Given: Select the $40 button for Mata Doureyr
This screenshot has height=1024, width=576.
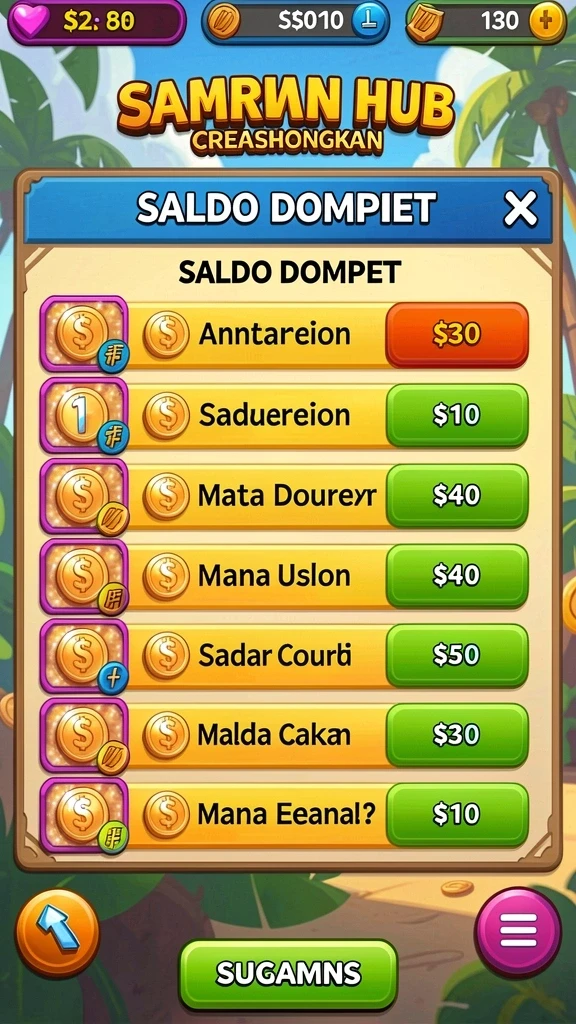Looking at the screenshot, I should tap(456, 496).
